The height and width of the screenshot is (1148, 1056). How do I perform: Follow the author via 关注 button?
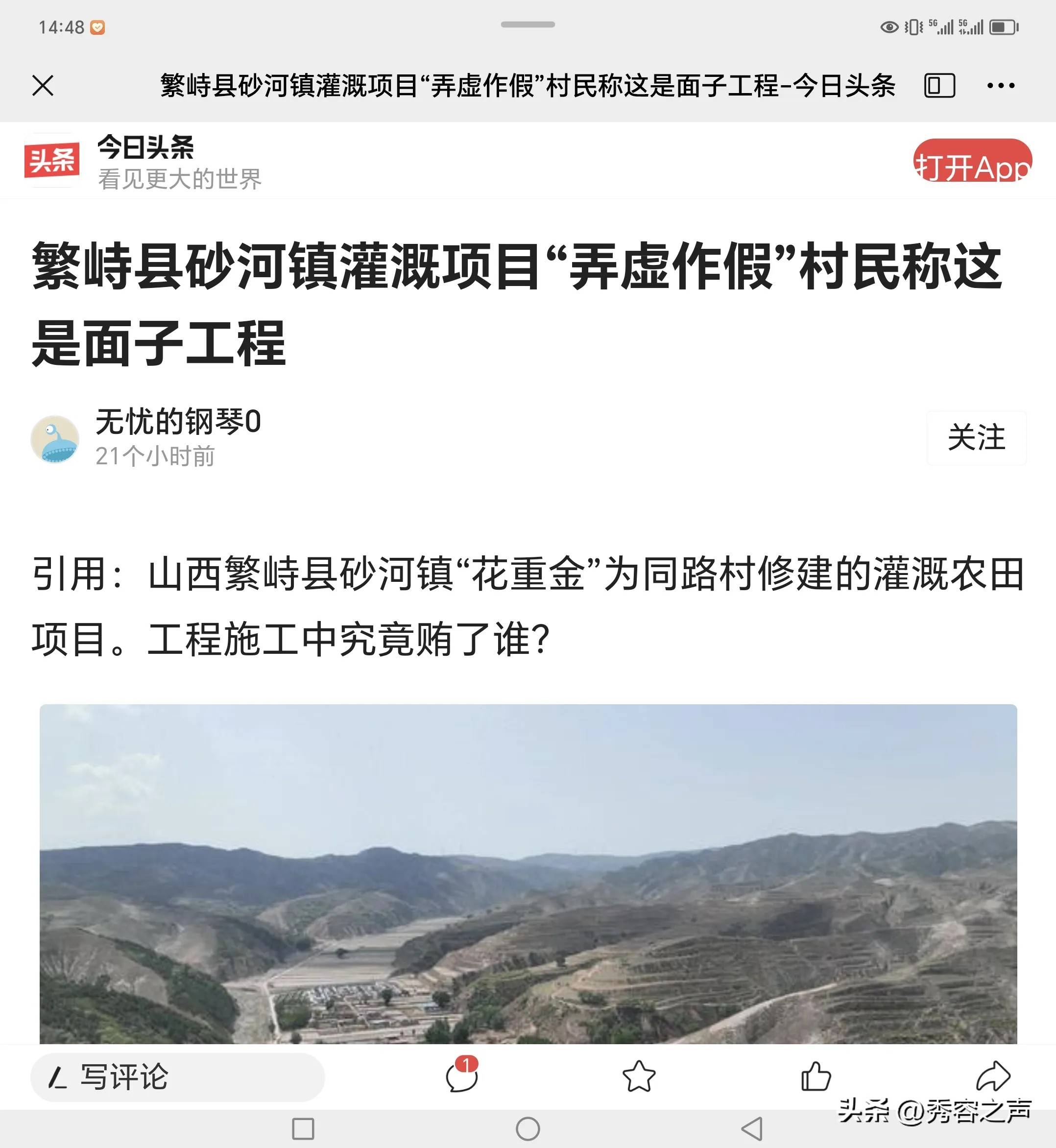tap(977, 438)
